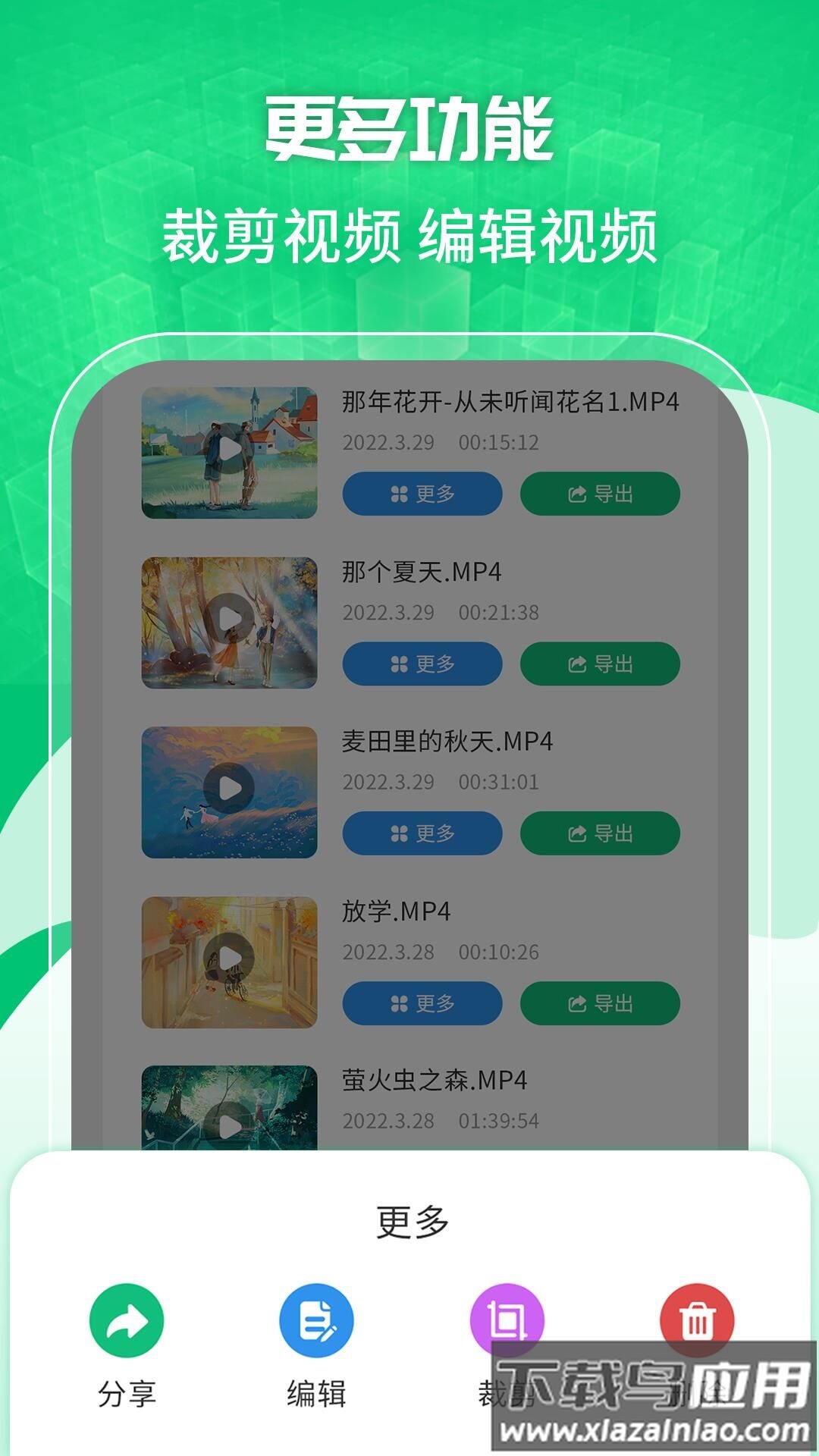819x1456 pixels.
Task: Tap the 更多 button for 那年花开
Action: [x=422, y=492]
